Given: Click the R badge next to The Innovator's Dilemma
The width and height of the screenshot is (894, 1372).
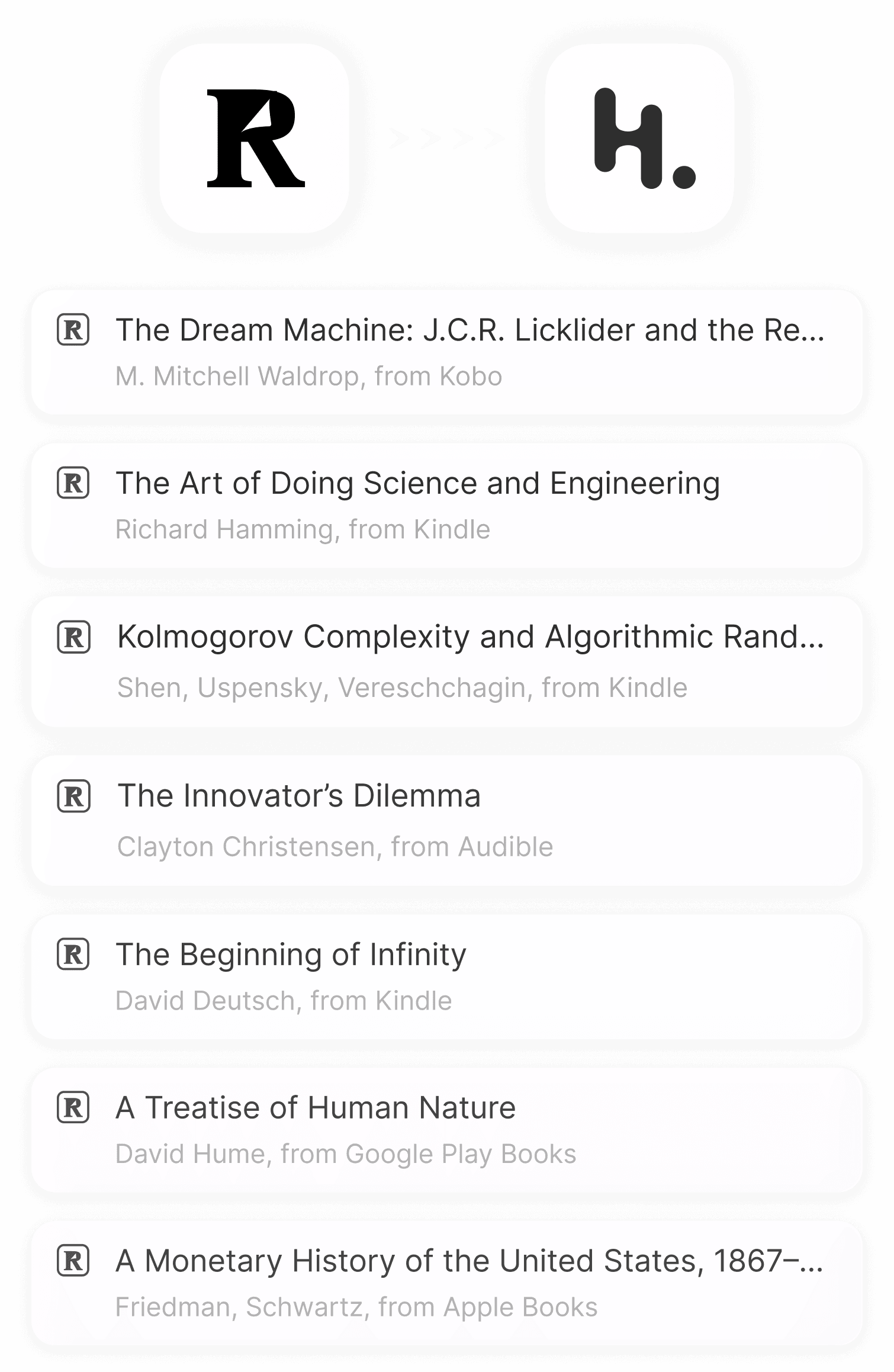Looking at the screenshot, I should tap(74, 796).
